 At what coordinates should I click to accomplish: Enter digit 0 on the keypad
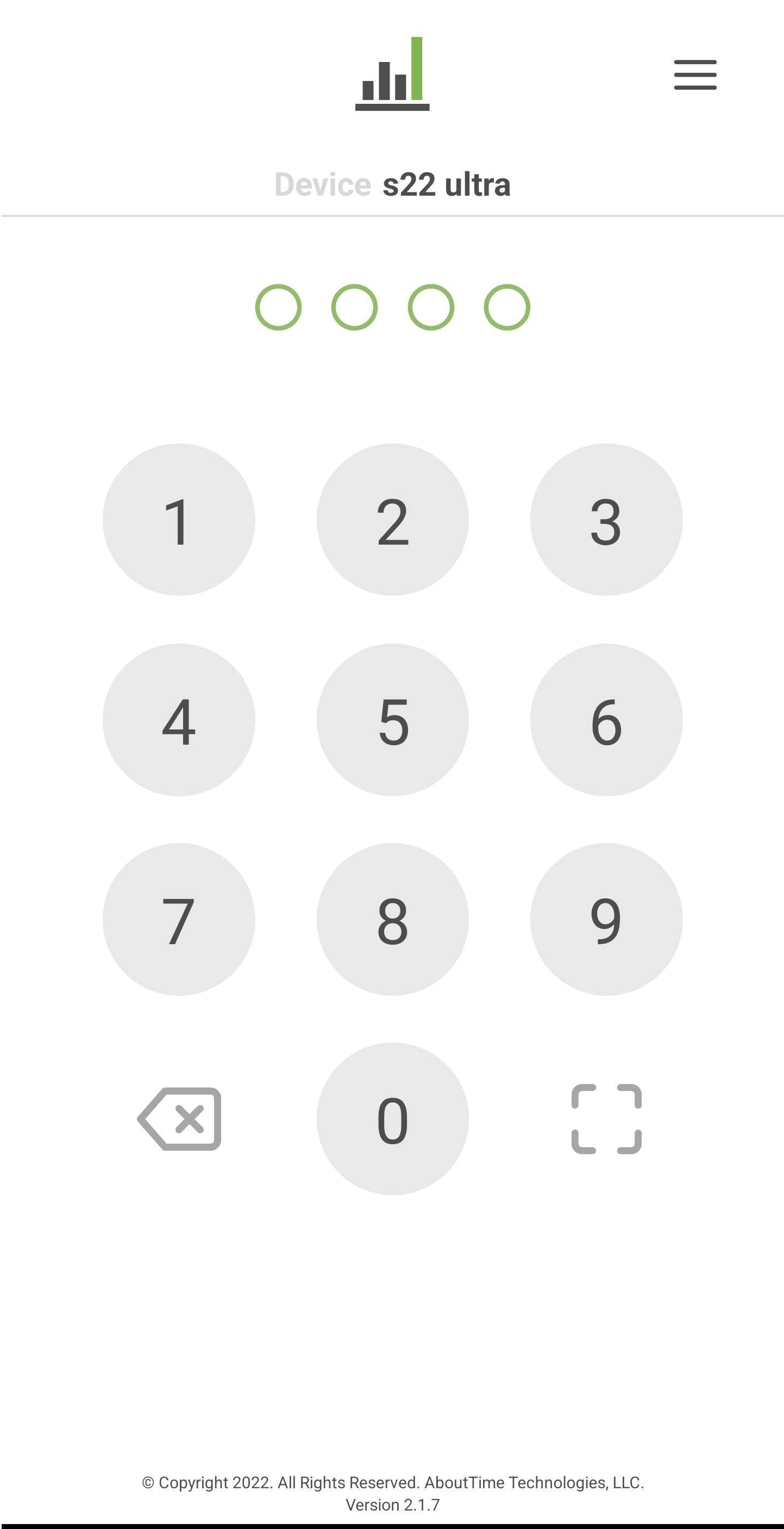[392, 1119]
